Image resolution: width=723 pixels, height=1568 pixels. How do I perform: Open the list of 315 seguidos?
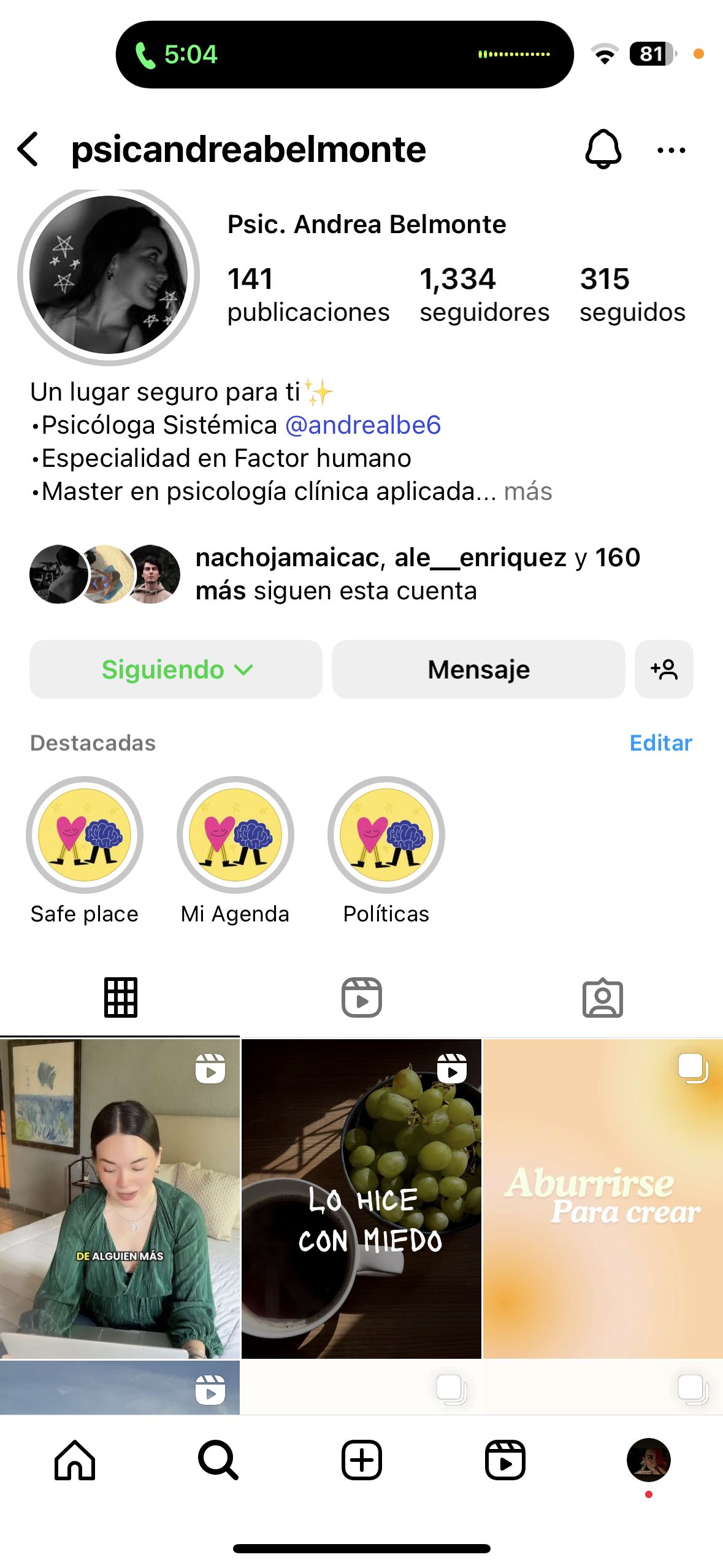(x=632, y=294)
